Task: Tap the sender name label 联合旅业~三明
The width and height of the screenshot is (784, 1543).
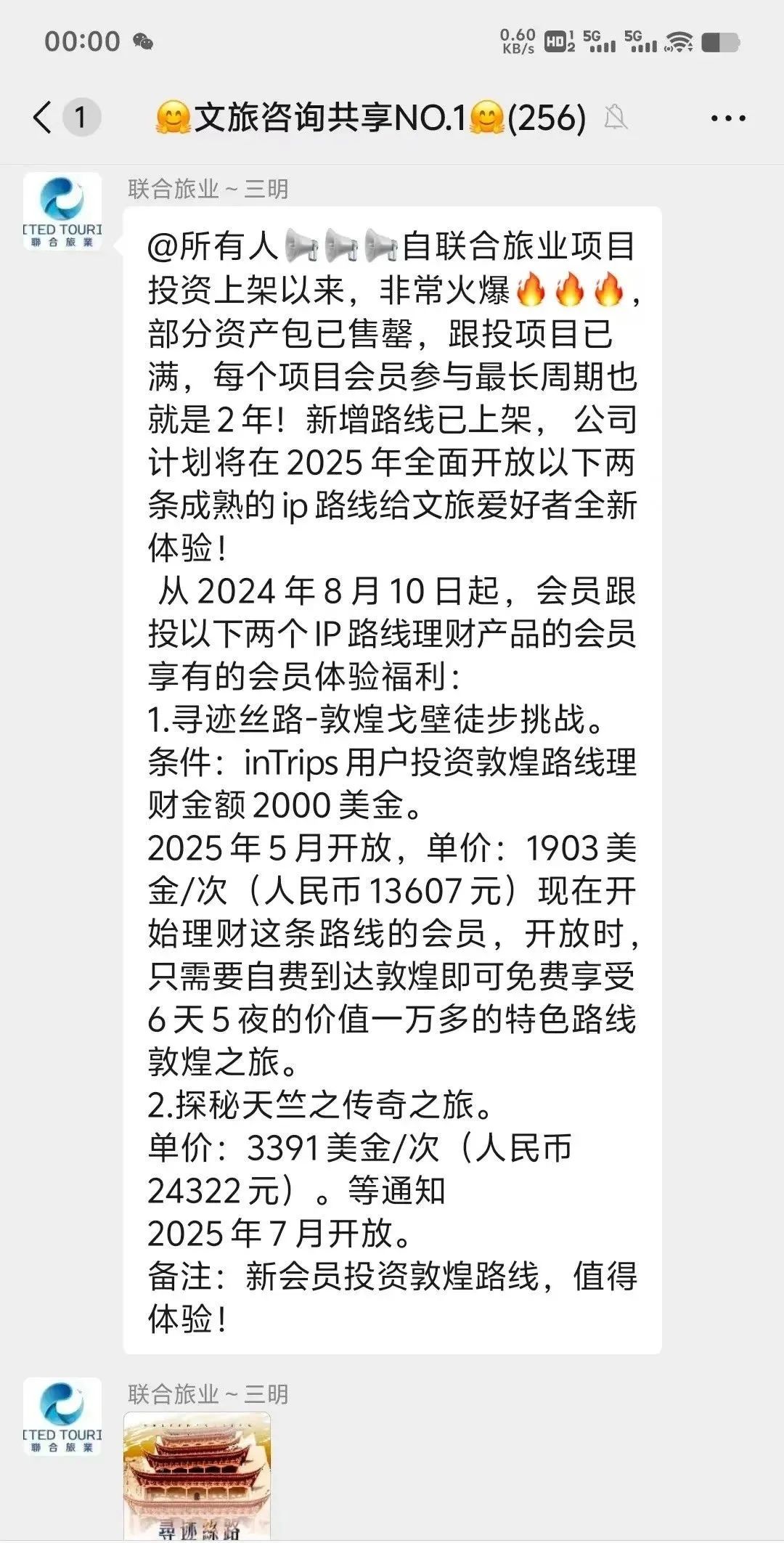Action: (209, 189)
